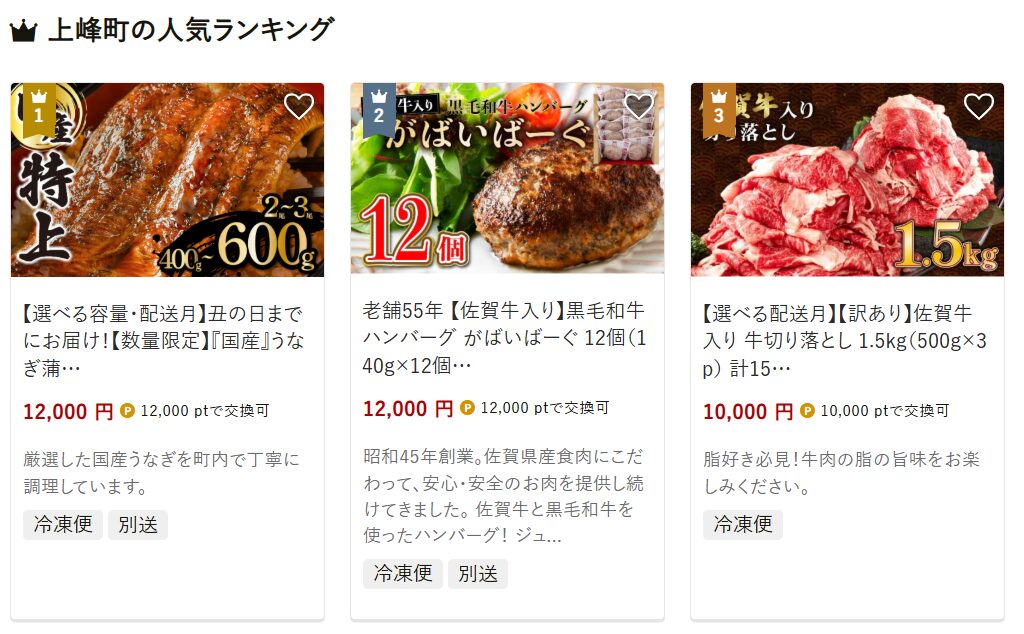The image size is (1024, 634).
Task: Select the 冷凍便 tag on the beef product
Action: (742, 525)
